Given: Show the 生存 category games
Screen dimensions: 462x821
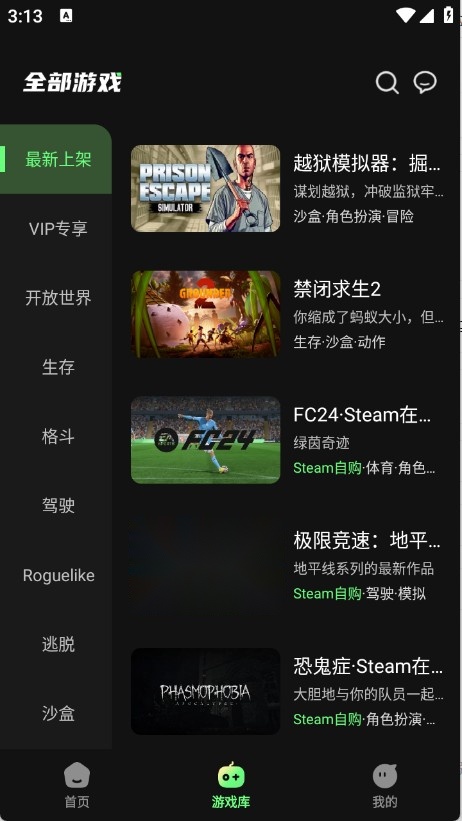Looking at the screenshot, I should [x=56, y=367].
